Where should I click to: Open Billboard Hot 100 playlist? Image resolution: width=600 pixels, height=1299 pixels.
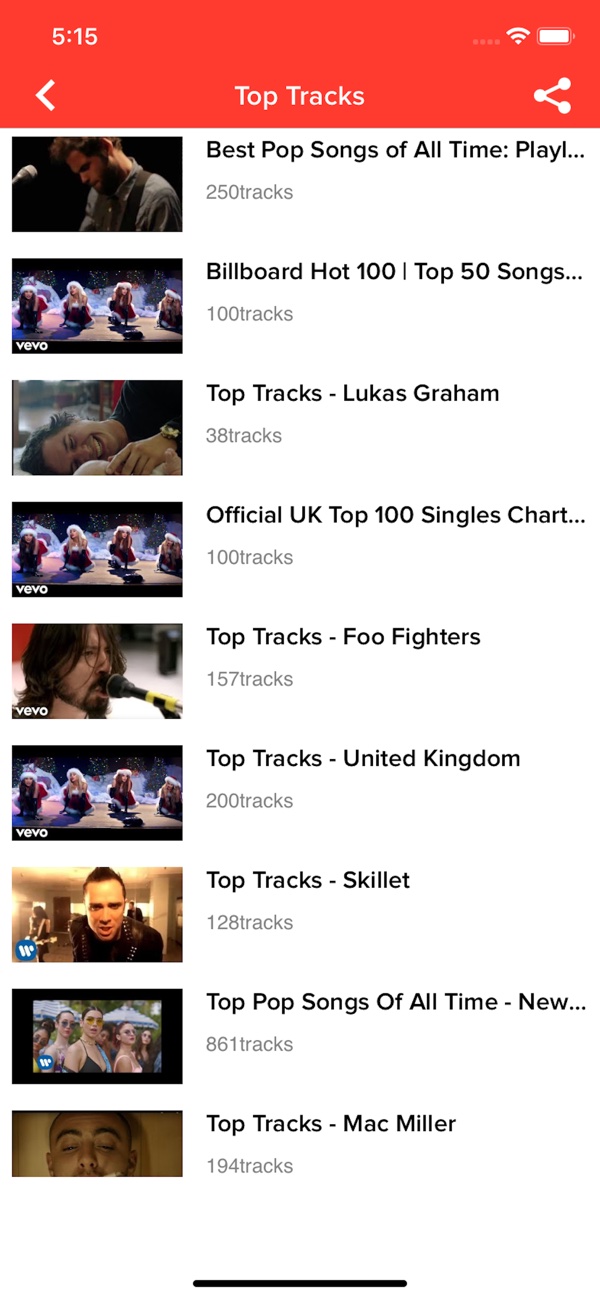pos(300,306)
